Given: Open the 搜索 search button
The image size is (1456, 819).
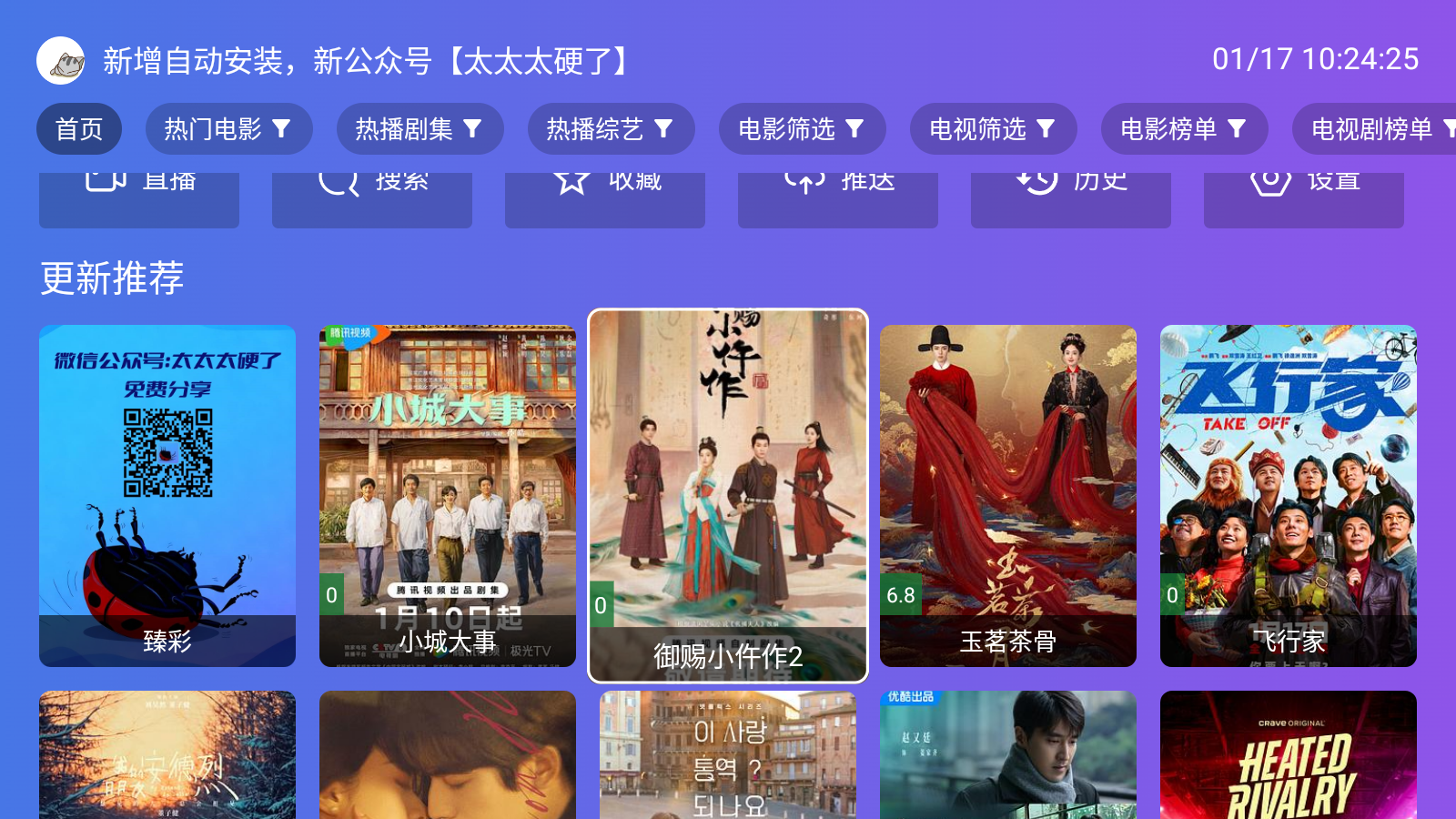Looking at the screenshot, I should click(x=372, y=198).
